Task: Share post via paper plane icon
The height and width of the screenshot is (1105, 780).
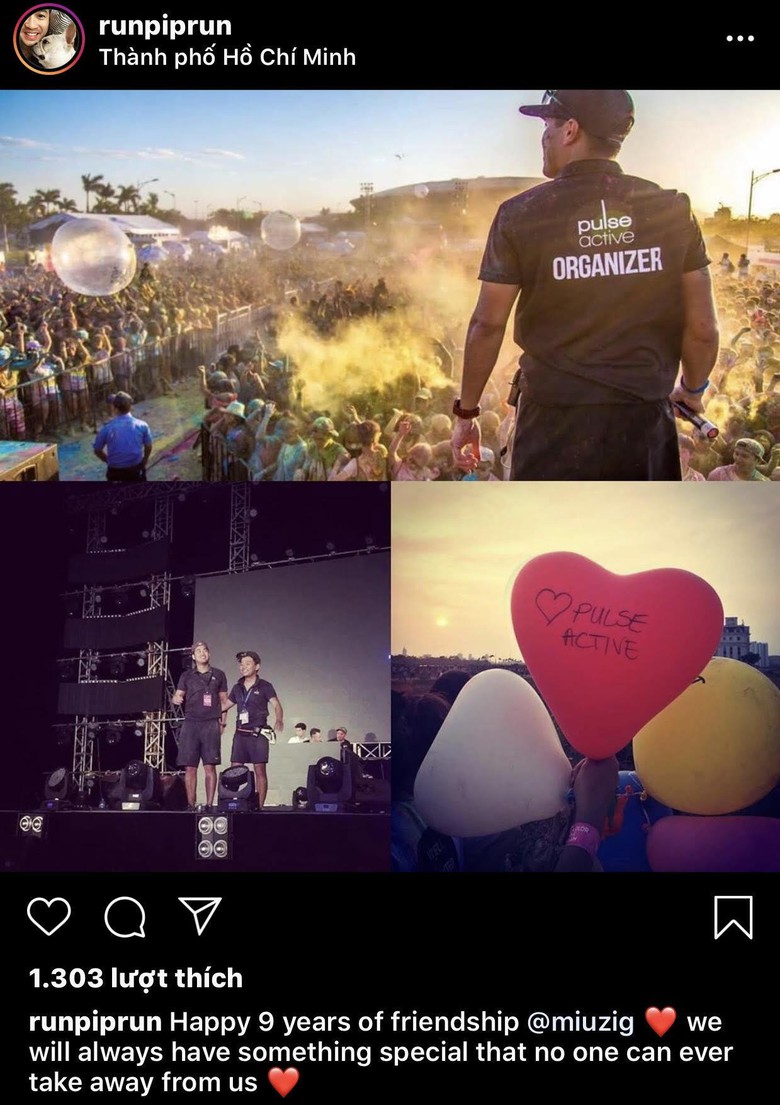Action: coord(200,916)
